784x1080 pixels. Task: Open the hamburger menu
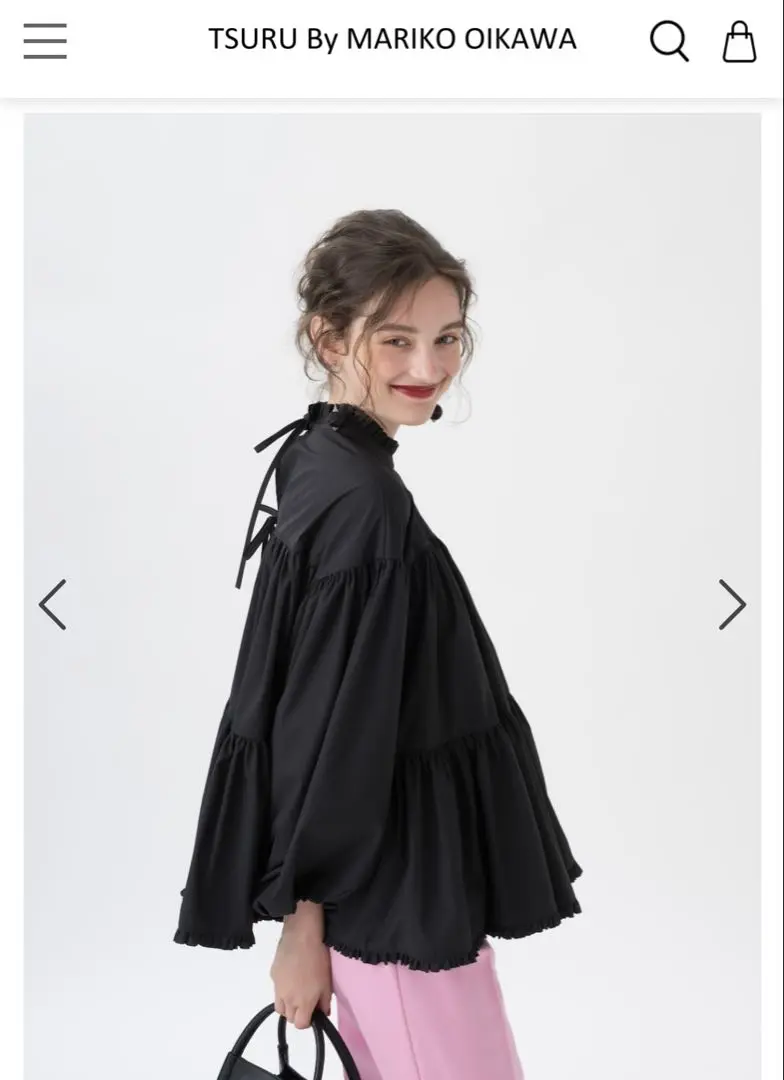point(45,41)
